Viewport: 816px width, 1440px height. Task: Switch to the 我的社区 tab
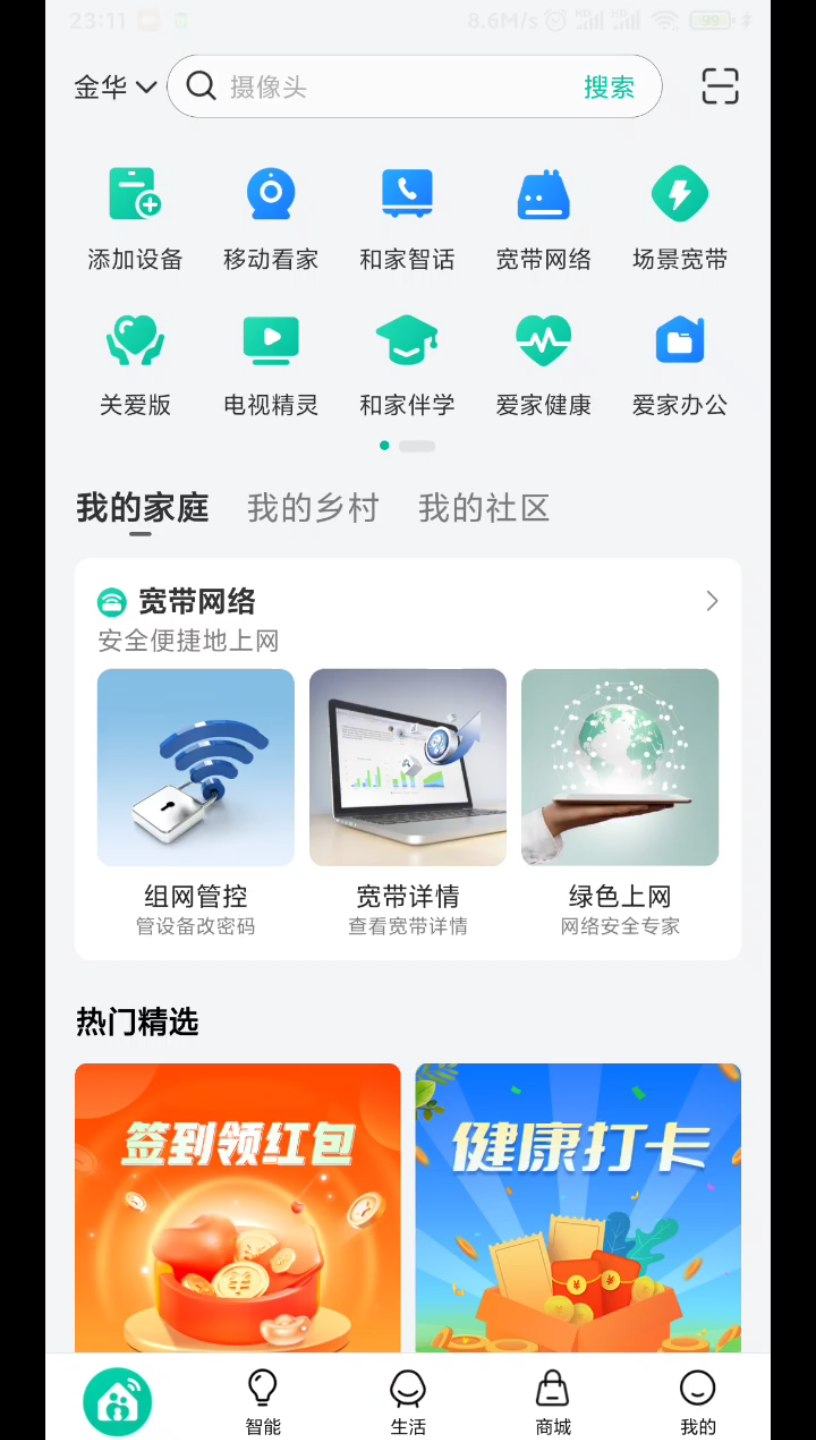click(x=484, y=508)
